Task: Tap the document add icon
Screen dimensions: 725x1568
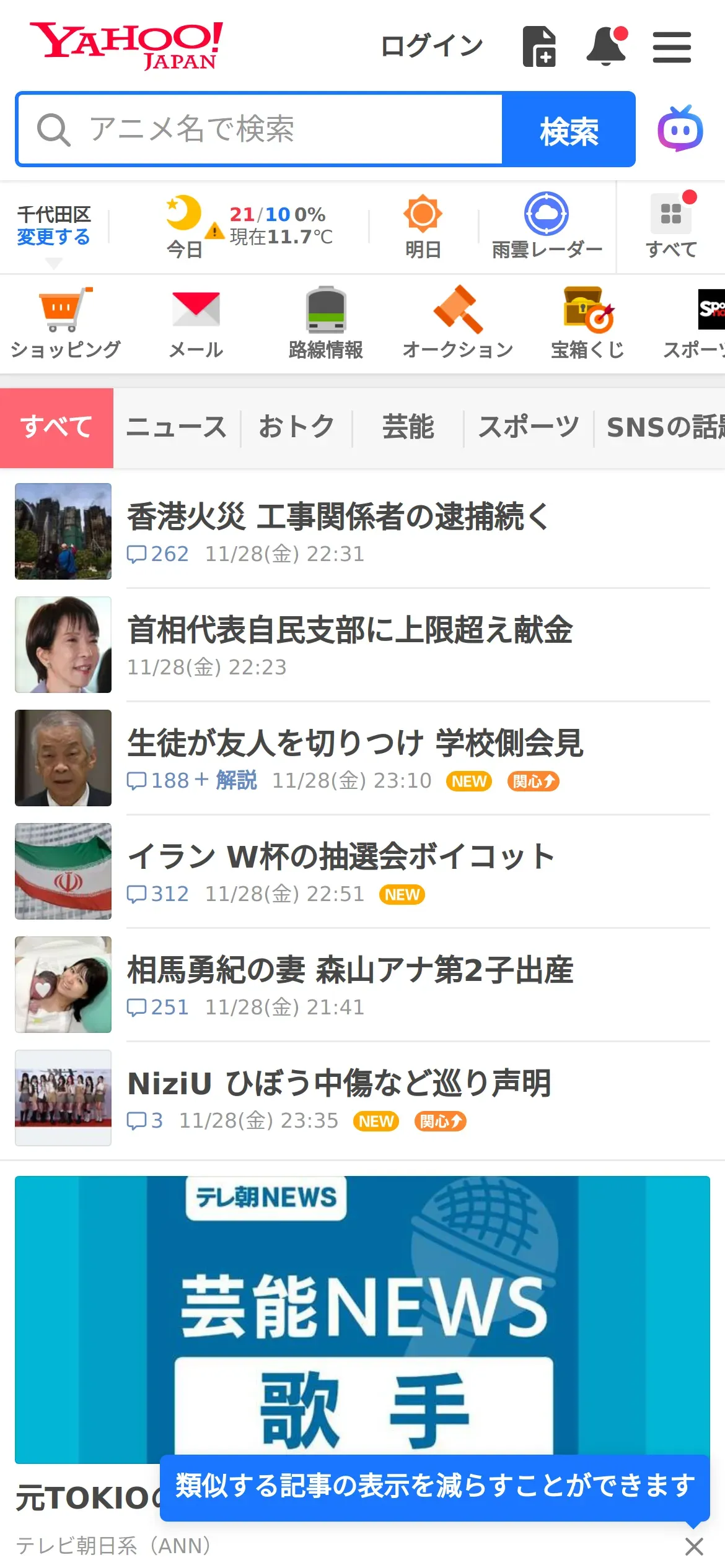Action: pyautogui.click(x=539, y=46)
